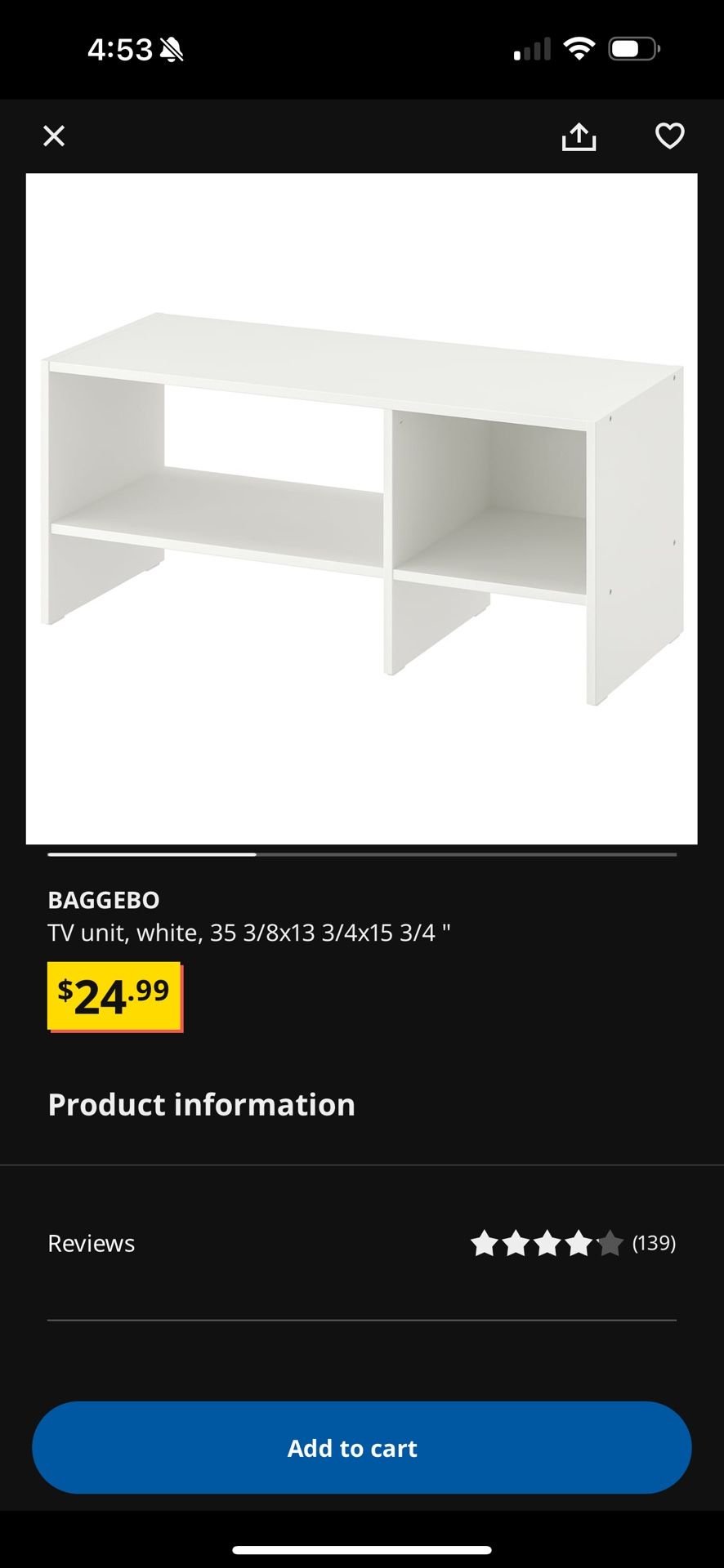Screen dimensions: 724x1568
Task: Expand the Product information section
Action: click(201, 1104)
